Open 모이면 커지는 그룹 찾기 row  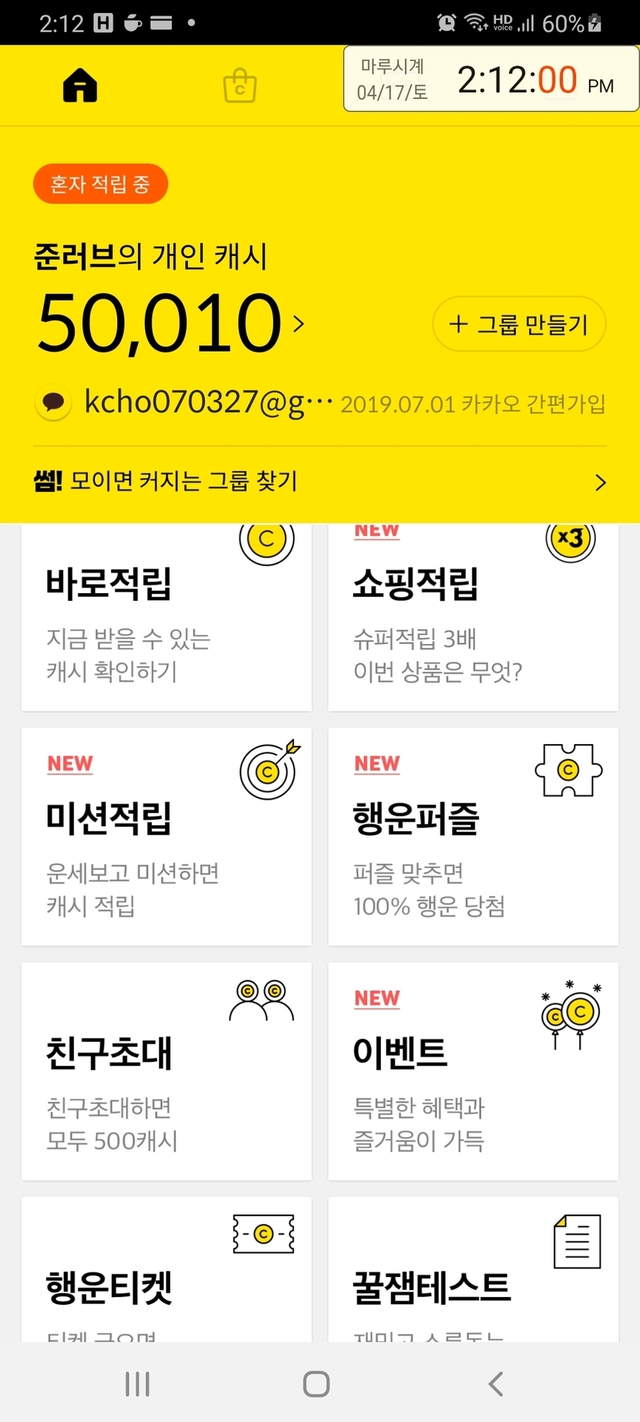click(x=320, y=483)
